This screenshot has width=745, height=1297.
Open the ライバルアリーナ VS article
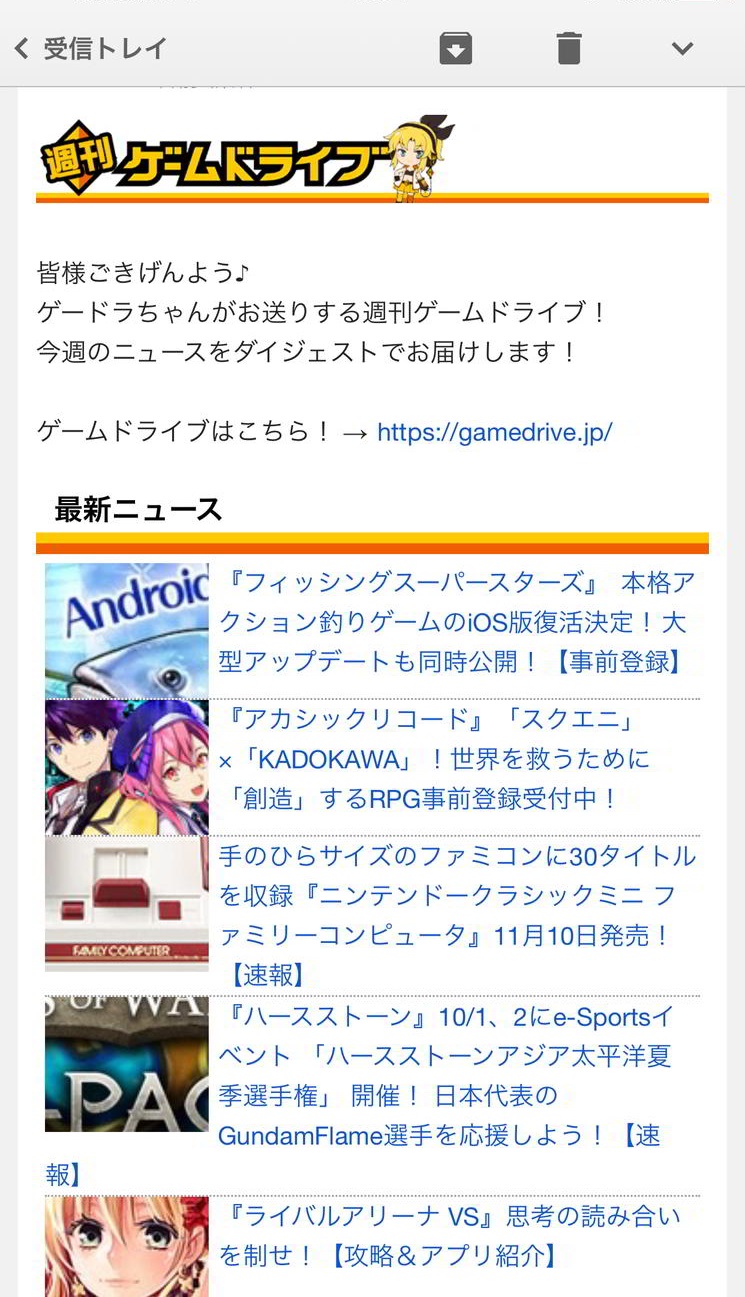point(449,1236)
